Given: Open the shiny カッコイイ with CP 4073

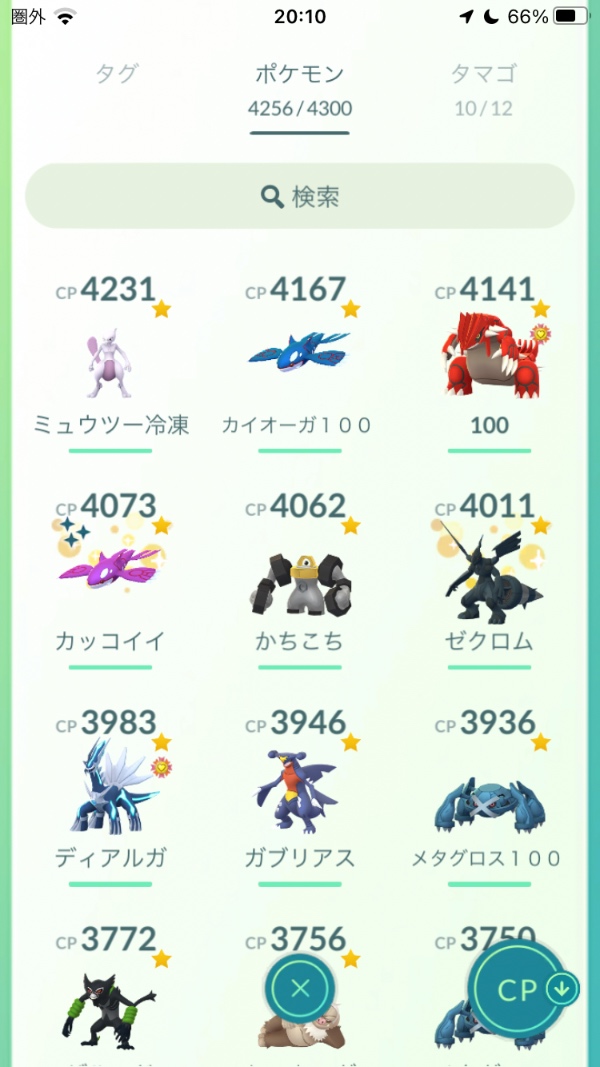Looking at the screenshot, I should (110, 580).
